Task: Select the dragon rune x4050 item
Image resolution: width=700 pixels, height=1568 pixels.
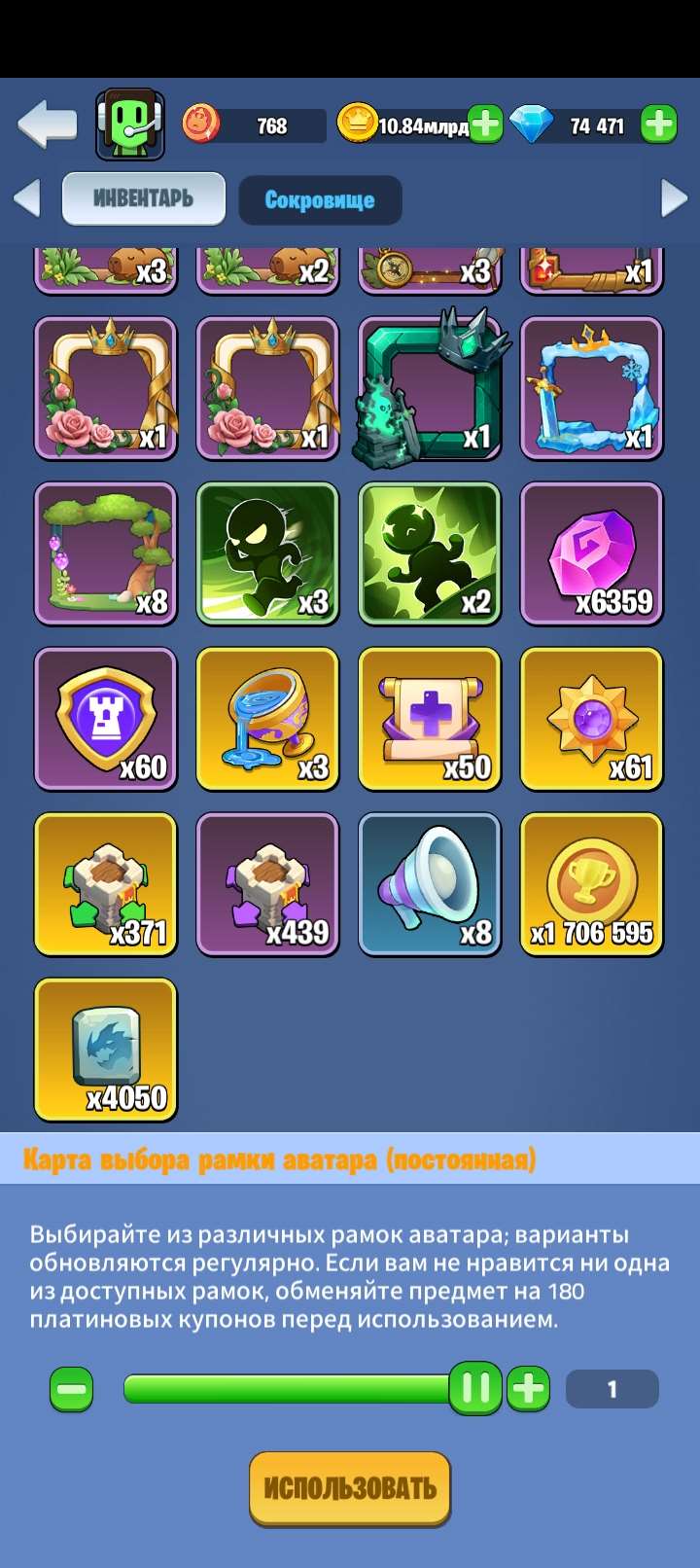Action: pos(106,1049)
